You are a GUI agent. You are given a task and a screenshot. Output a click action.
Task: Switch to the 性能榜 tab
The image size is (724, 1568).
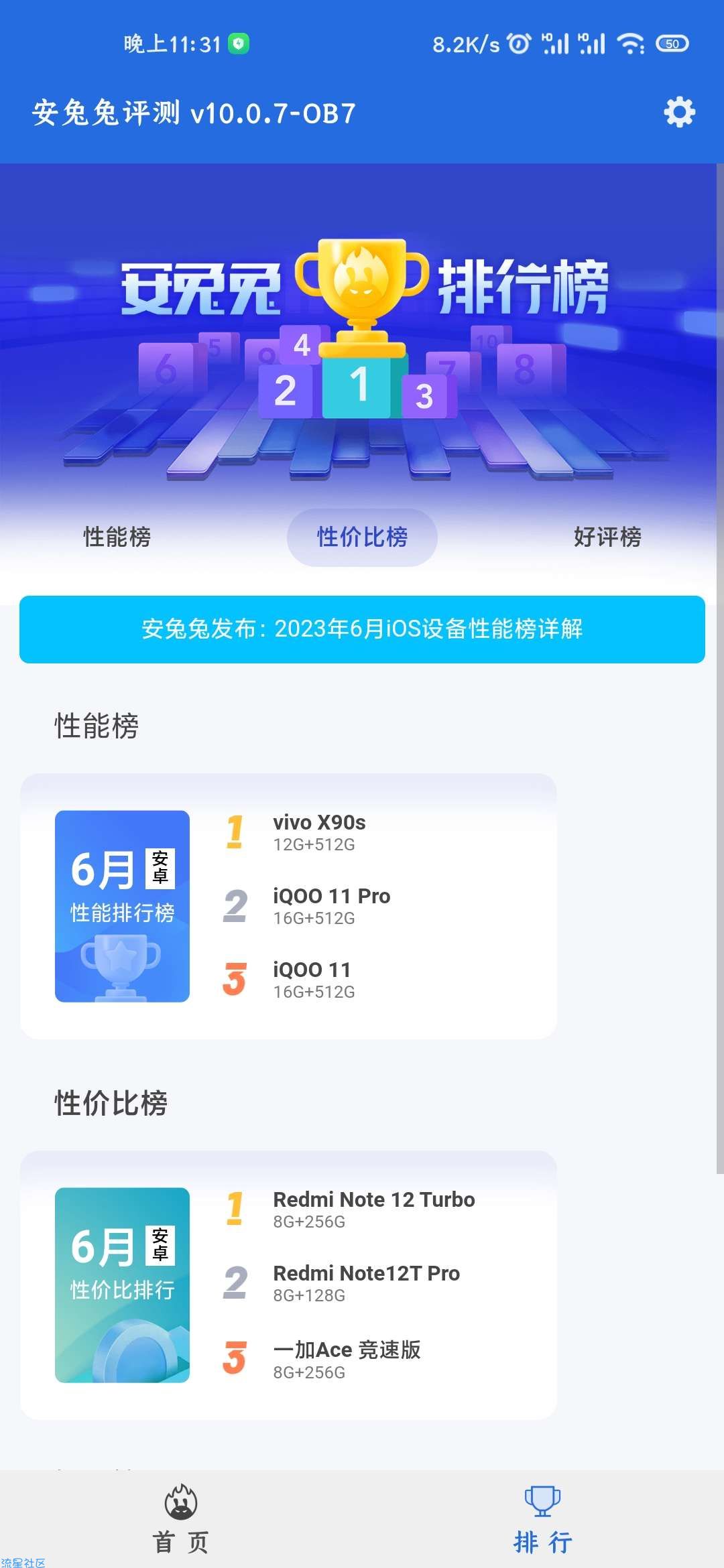point(117,537)
